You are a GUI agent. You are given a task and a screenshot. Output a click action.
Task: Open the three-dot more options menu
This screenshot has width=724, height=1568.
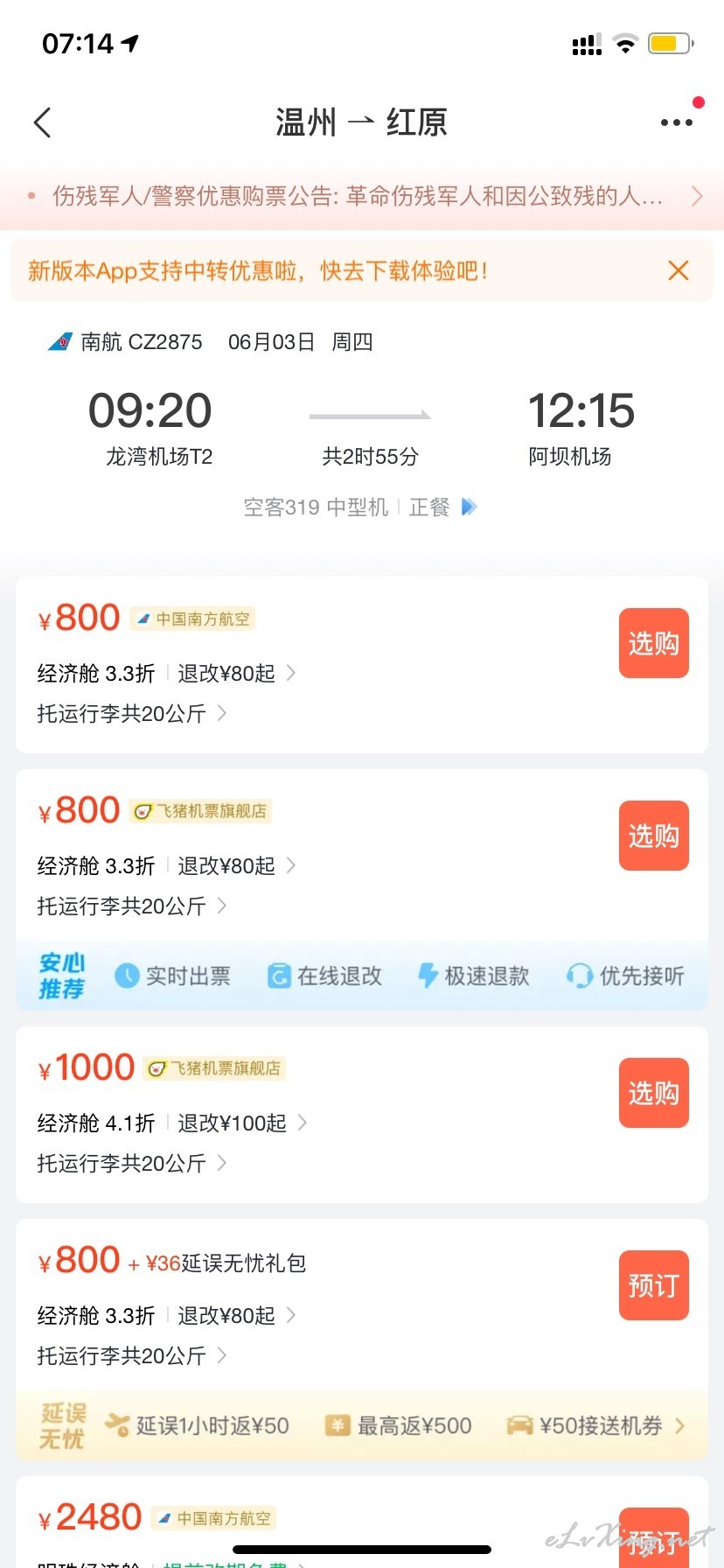point(677,122)
